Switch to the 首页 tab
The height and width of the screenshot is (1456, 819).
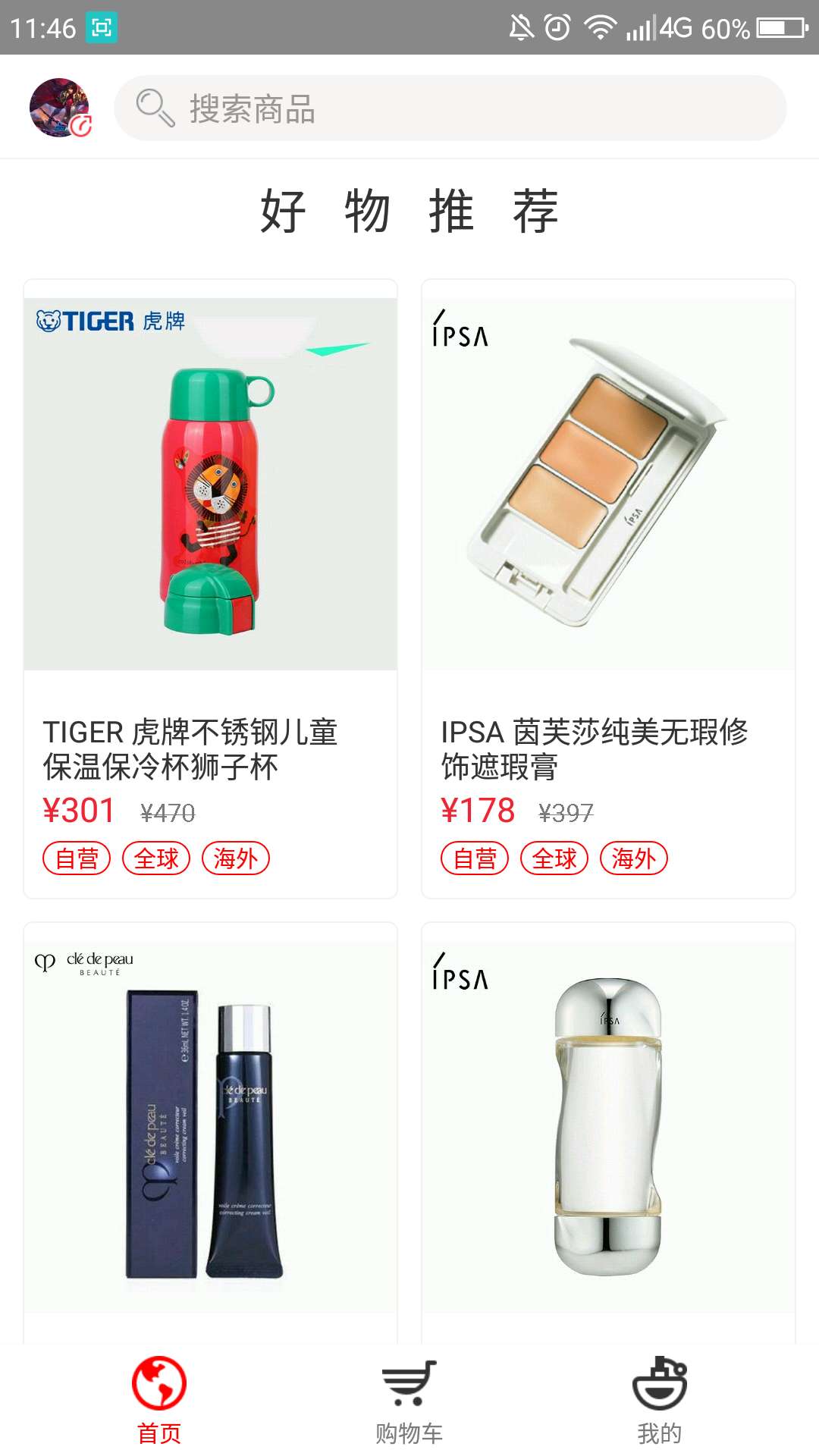pos(159,1400)
